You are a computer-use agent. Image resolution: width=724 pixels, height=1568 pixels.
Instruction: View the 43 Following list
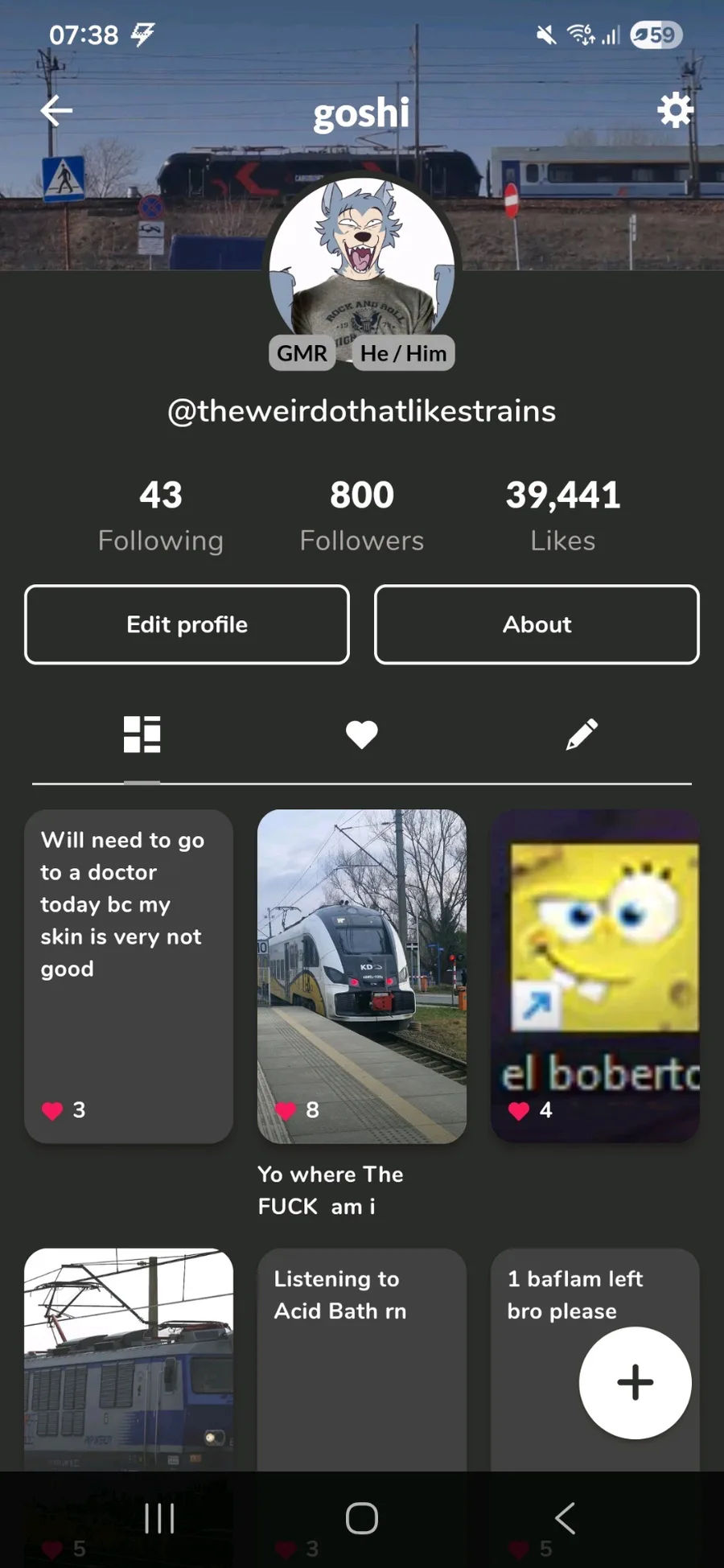click(161, 515)
